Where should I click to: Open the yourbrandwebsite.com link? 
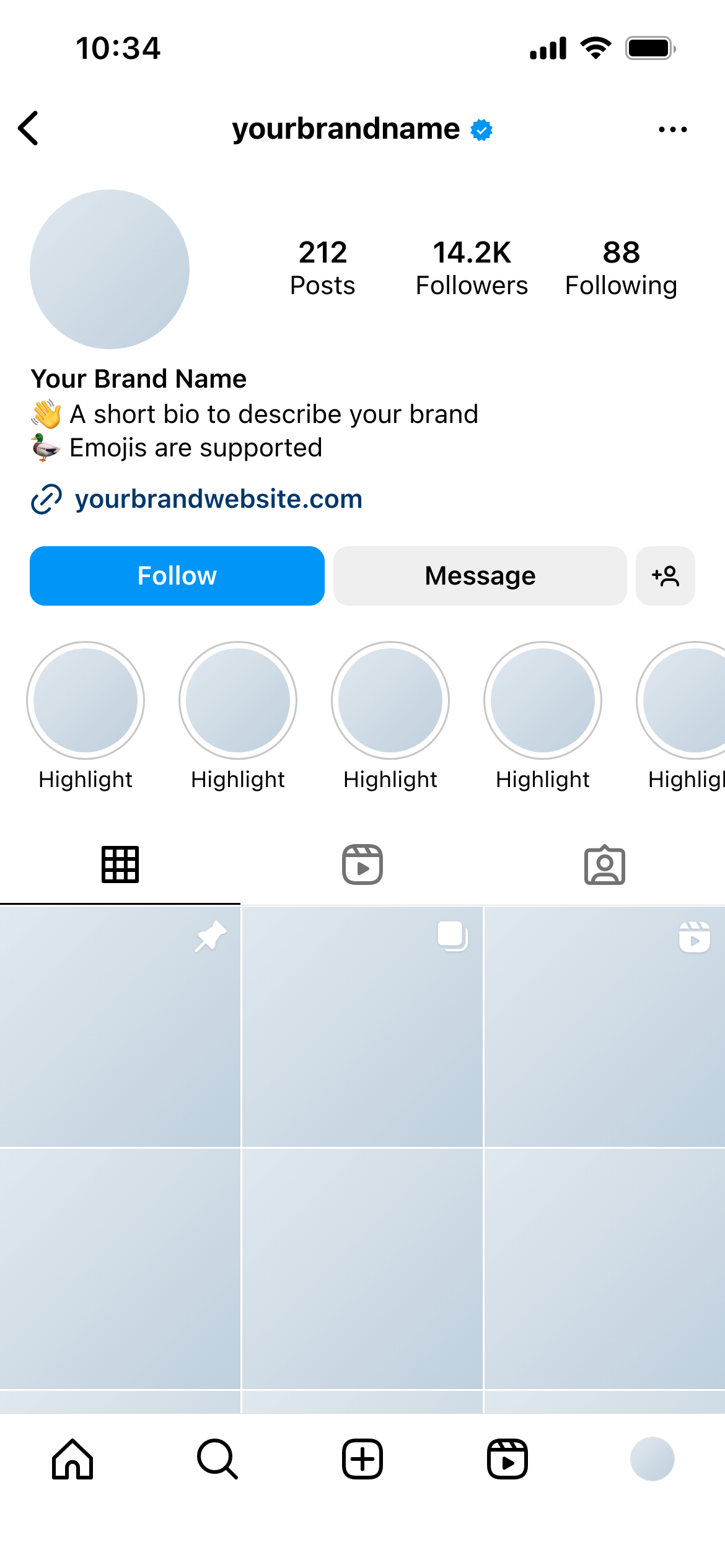218,499
